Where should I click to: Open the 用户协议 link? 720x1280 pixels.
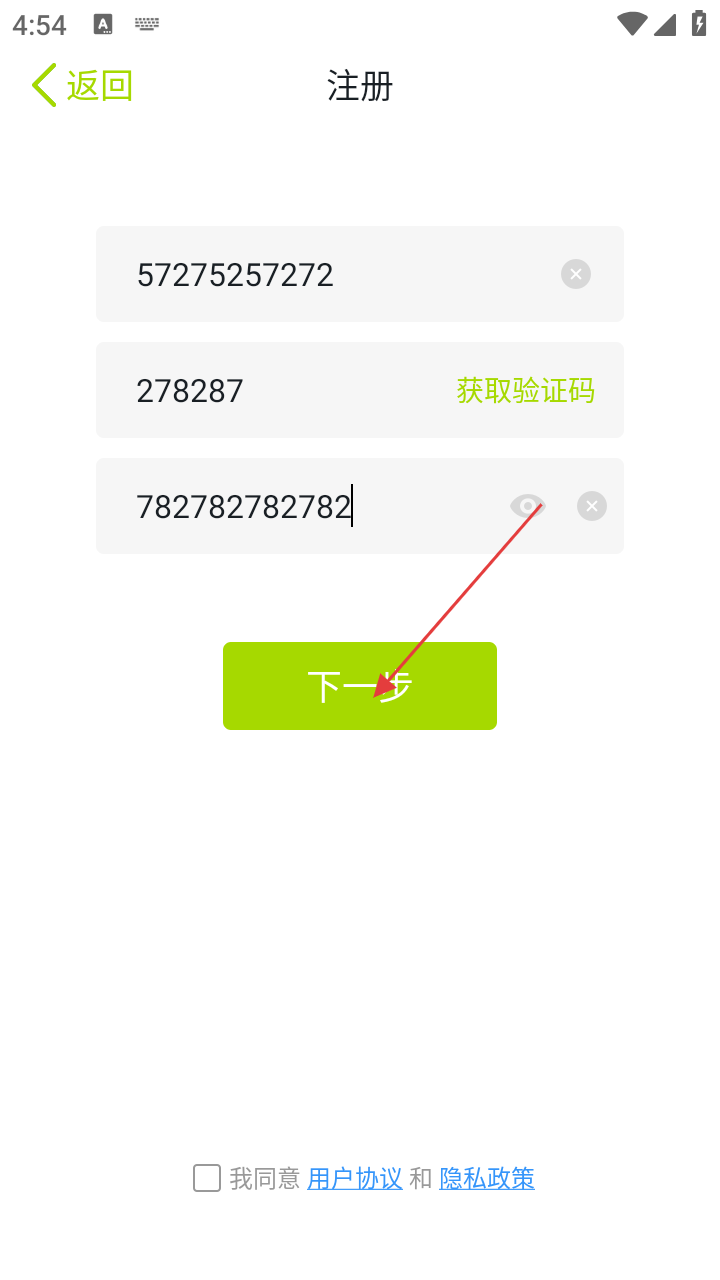(354, 1179)
